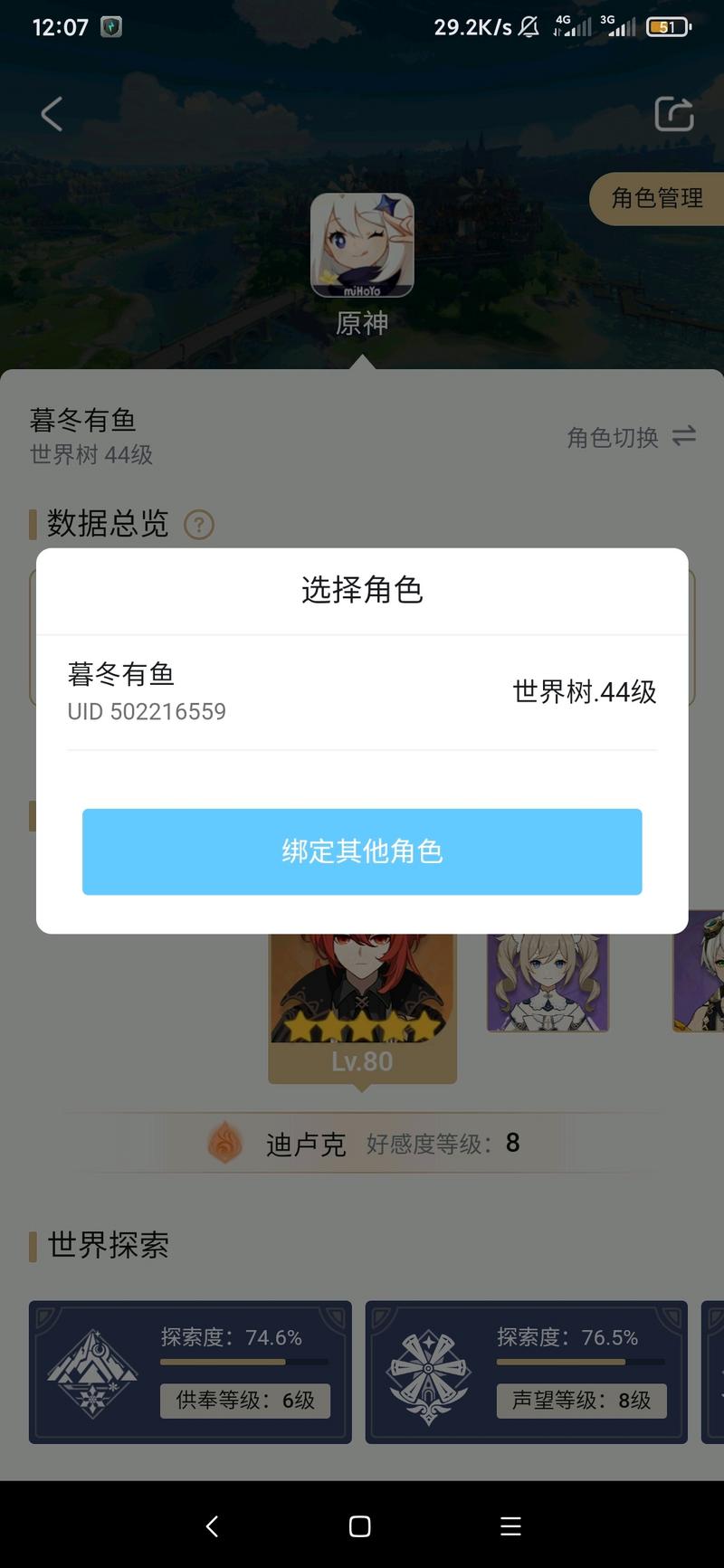Open the Diluc Lv.80 character card
The width and height of the screenshot is (724, 1568).
pos(362,1004)
